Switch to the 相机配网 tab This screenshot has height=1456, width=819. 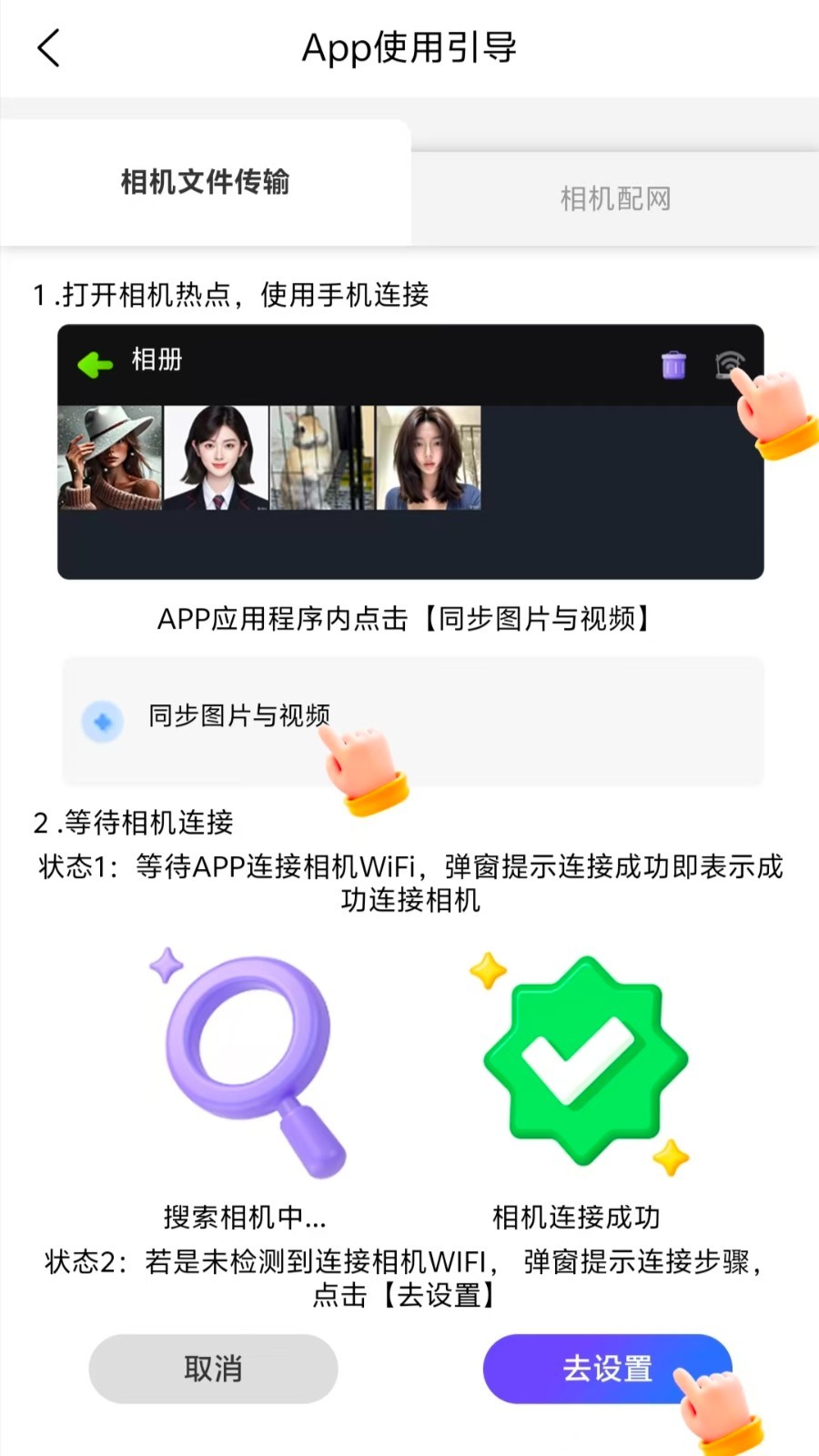(615, 198)
